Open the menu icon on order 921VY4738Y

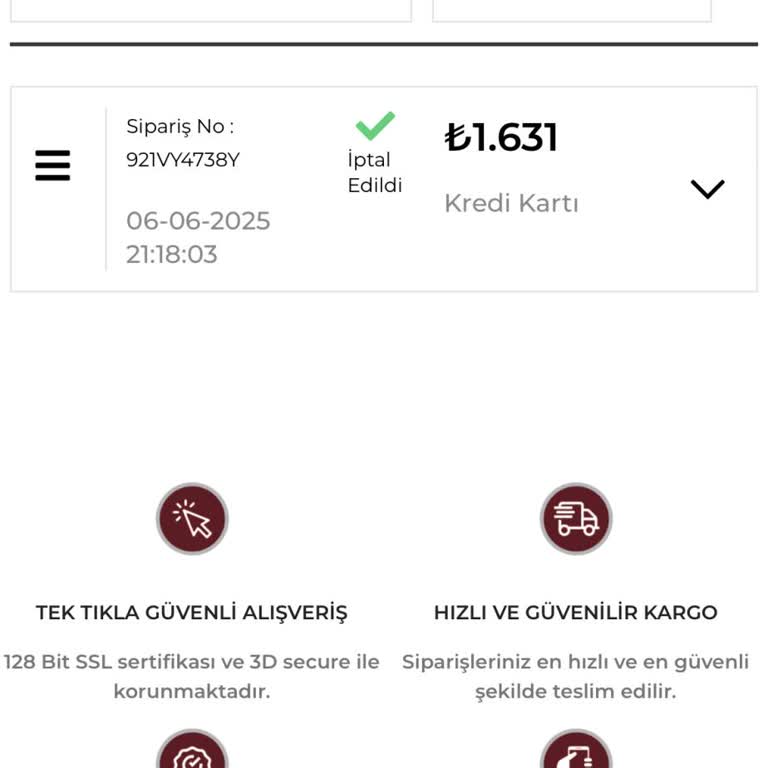[53, 165]
